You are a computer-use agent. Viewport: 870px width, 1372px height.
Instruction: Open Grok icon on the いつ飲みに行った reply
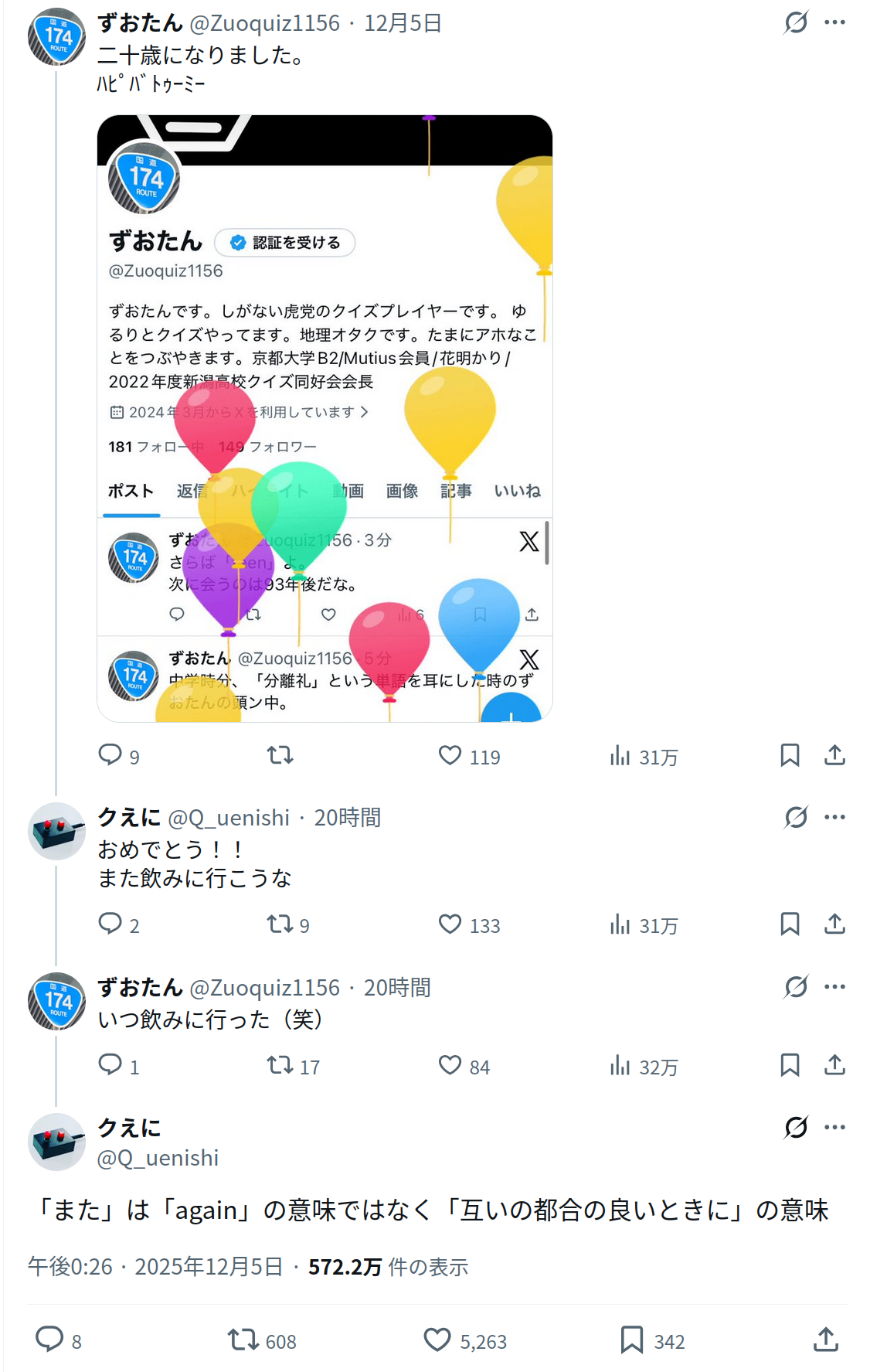coord(796,987)
